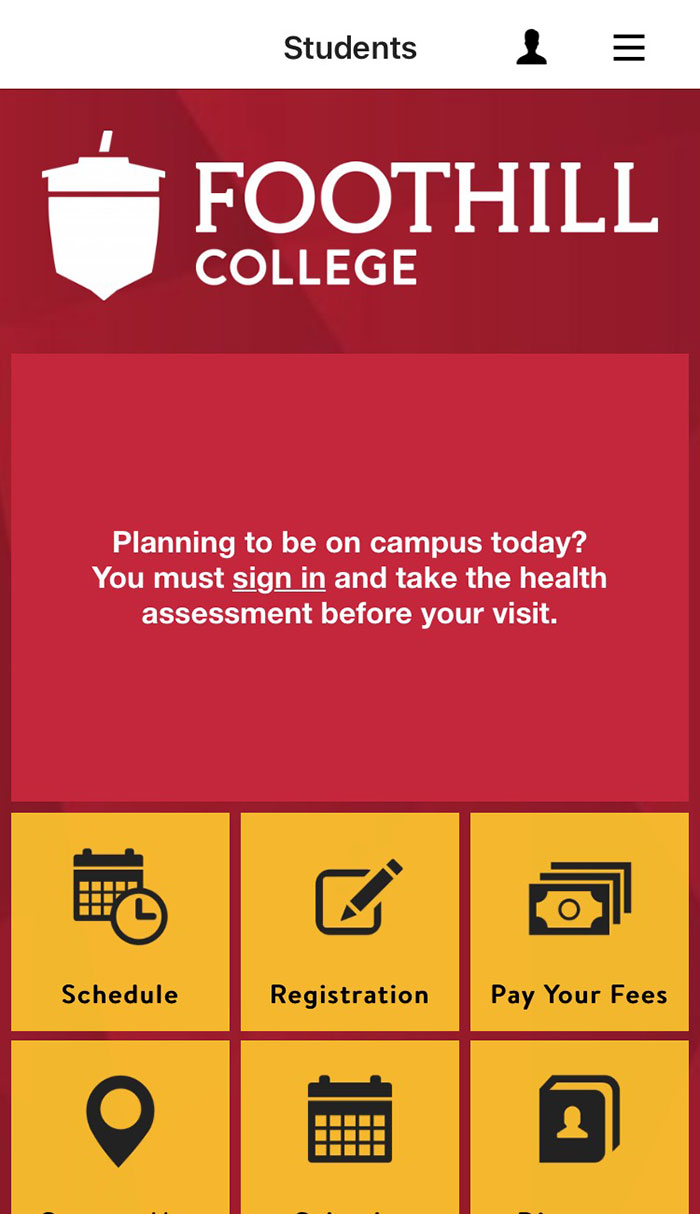Viewport: 700px width, 1214px height.
Task: Open the user profile icon
Action: 531,47
